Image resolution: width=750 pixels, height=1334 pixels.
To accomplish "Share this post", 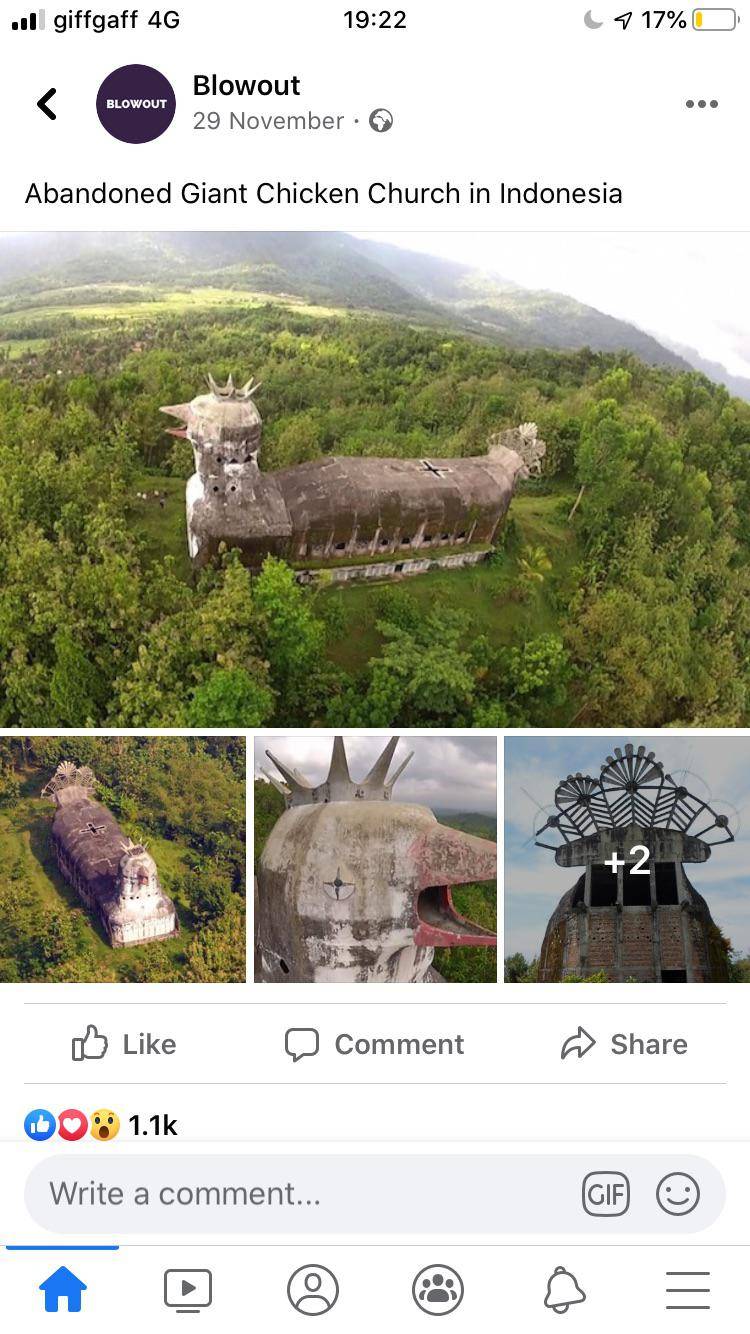I will click(x=625, y=1044).
